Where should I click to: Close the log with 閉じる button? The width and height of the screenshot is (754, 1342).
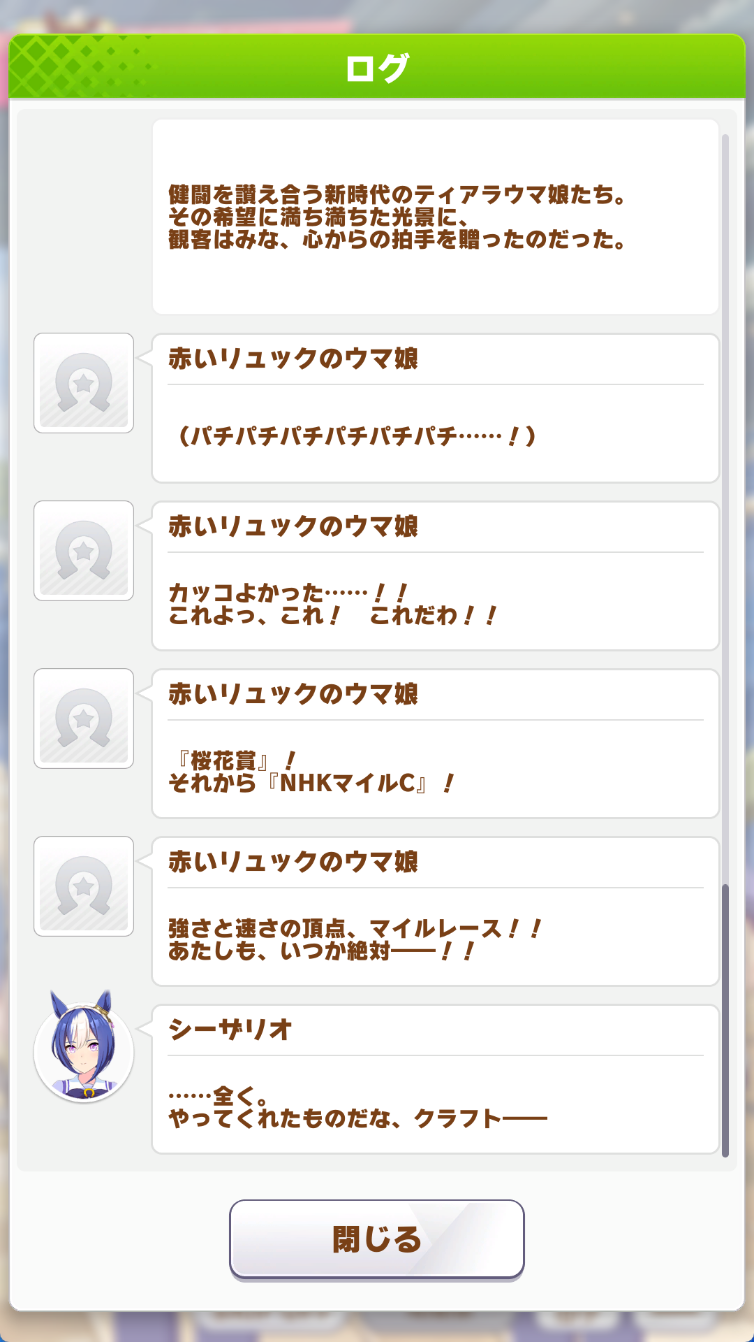[x=377, y=1239]
